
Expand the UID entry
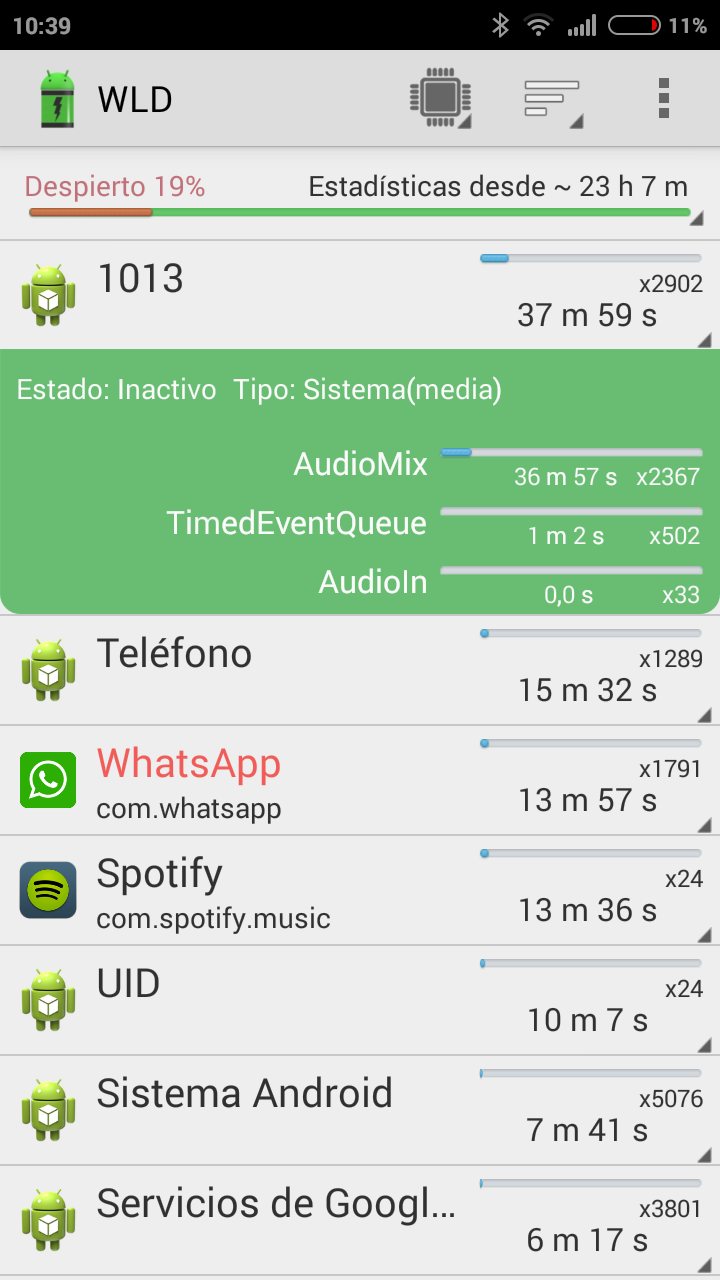pyautogui.click(x=360, y=1000)
